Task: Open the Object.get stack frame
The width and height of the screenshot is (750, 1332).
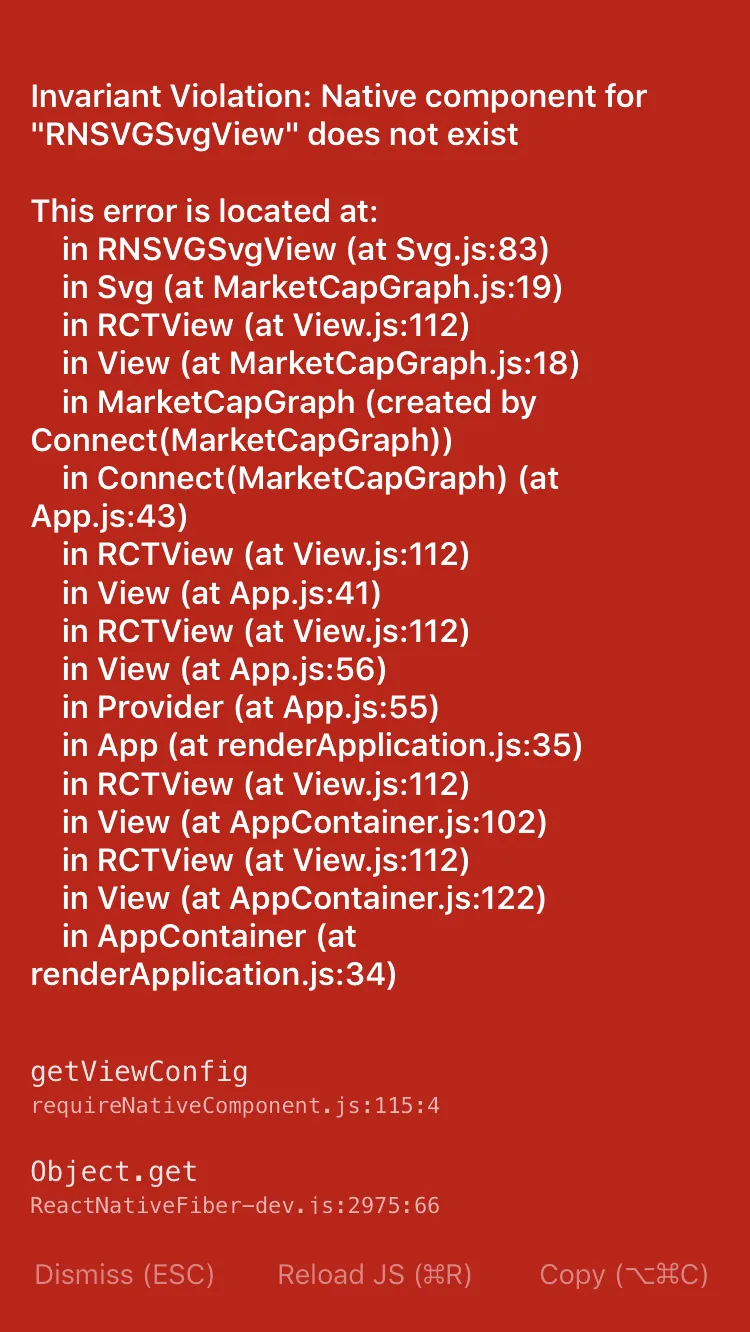Action: click(236, 1187)
